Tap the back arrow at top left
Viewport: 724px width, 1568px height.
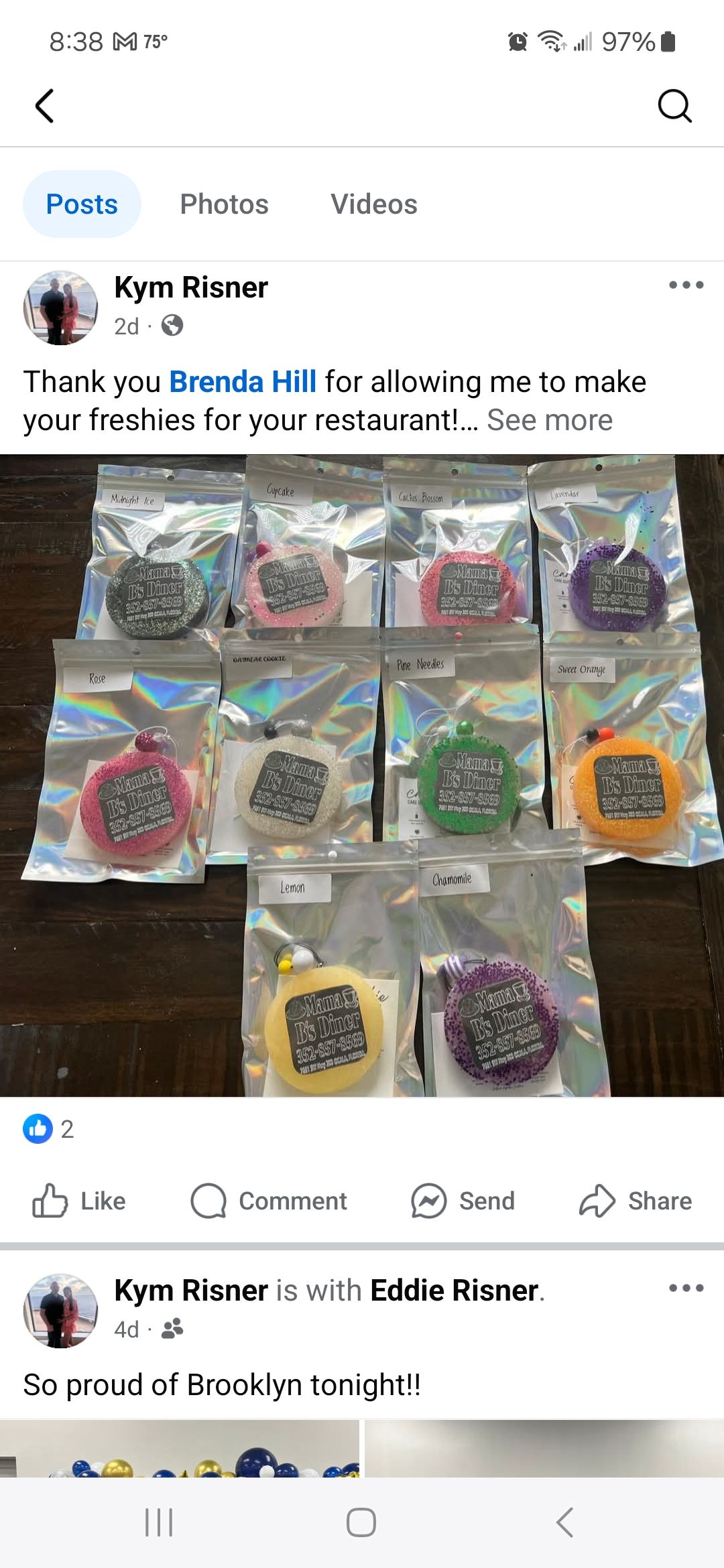(x=44, y=105)
